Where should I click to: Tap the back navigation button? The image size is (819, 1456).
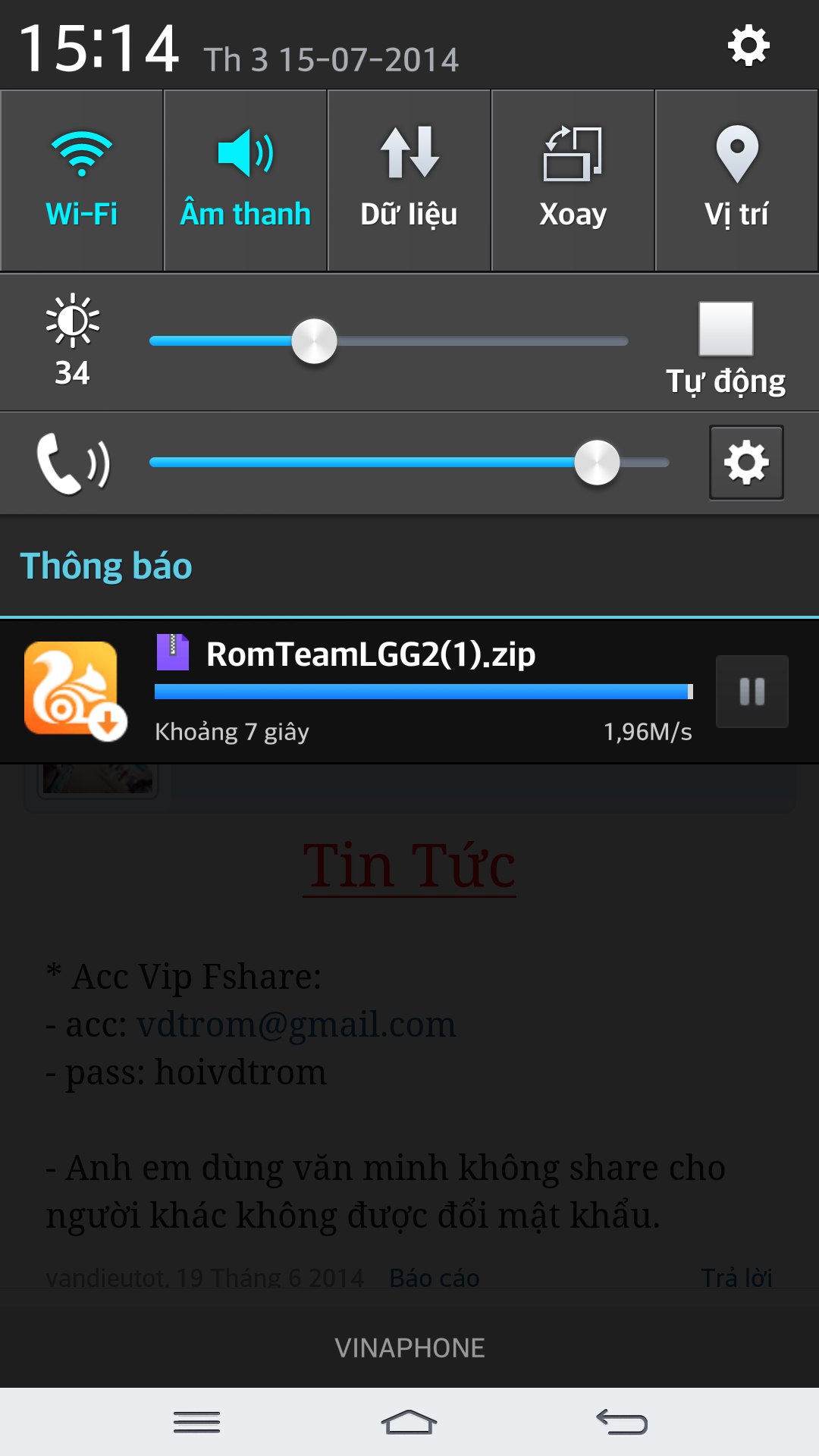tap(622, 1423)
